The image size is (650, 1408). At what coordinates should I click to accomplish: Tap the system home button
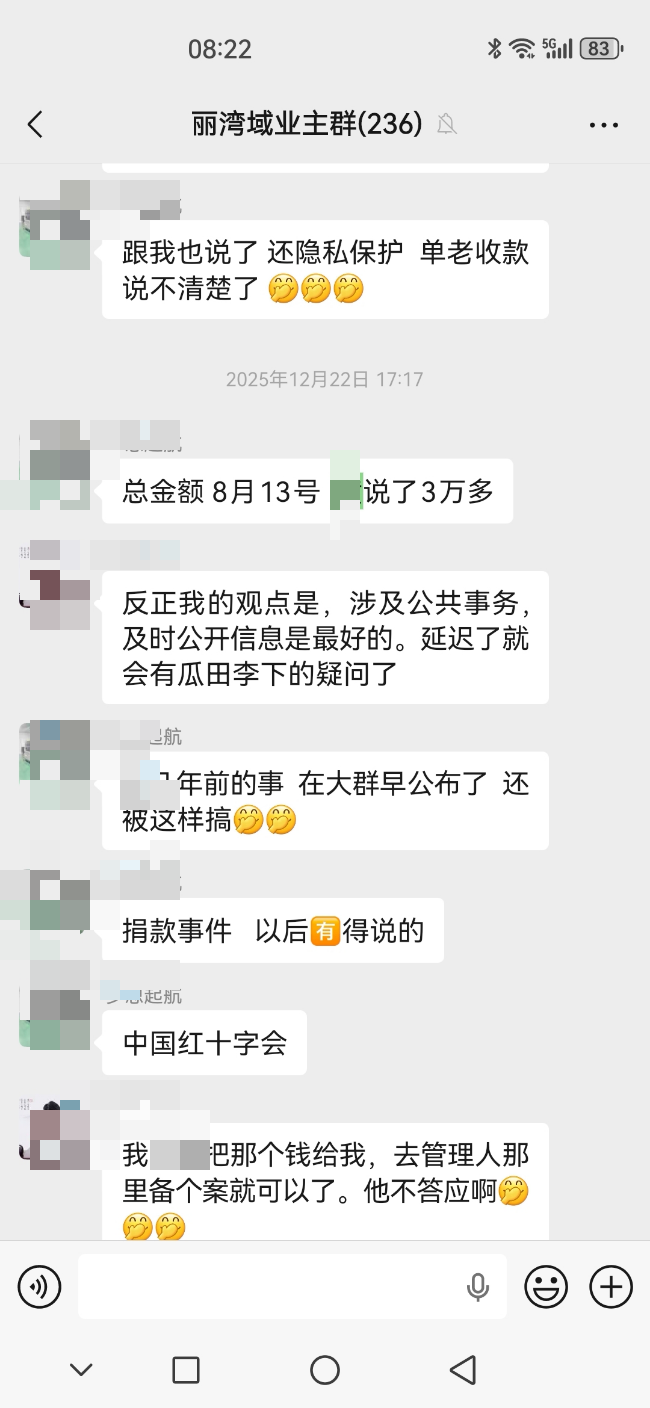[325, 1370]
